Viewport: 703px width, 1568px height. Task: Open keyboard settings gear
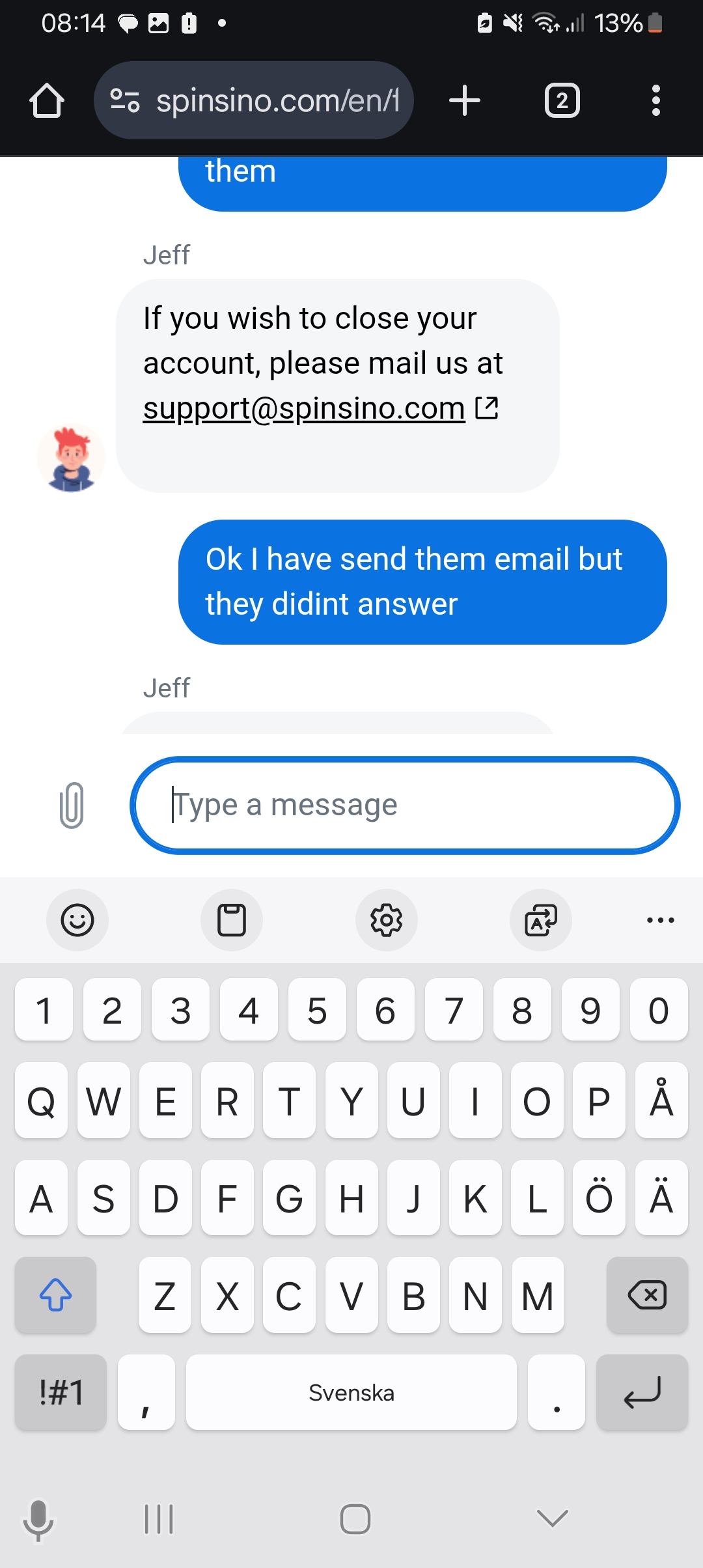point(387,920)
